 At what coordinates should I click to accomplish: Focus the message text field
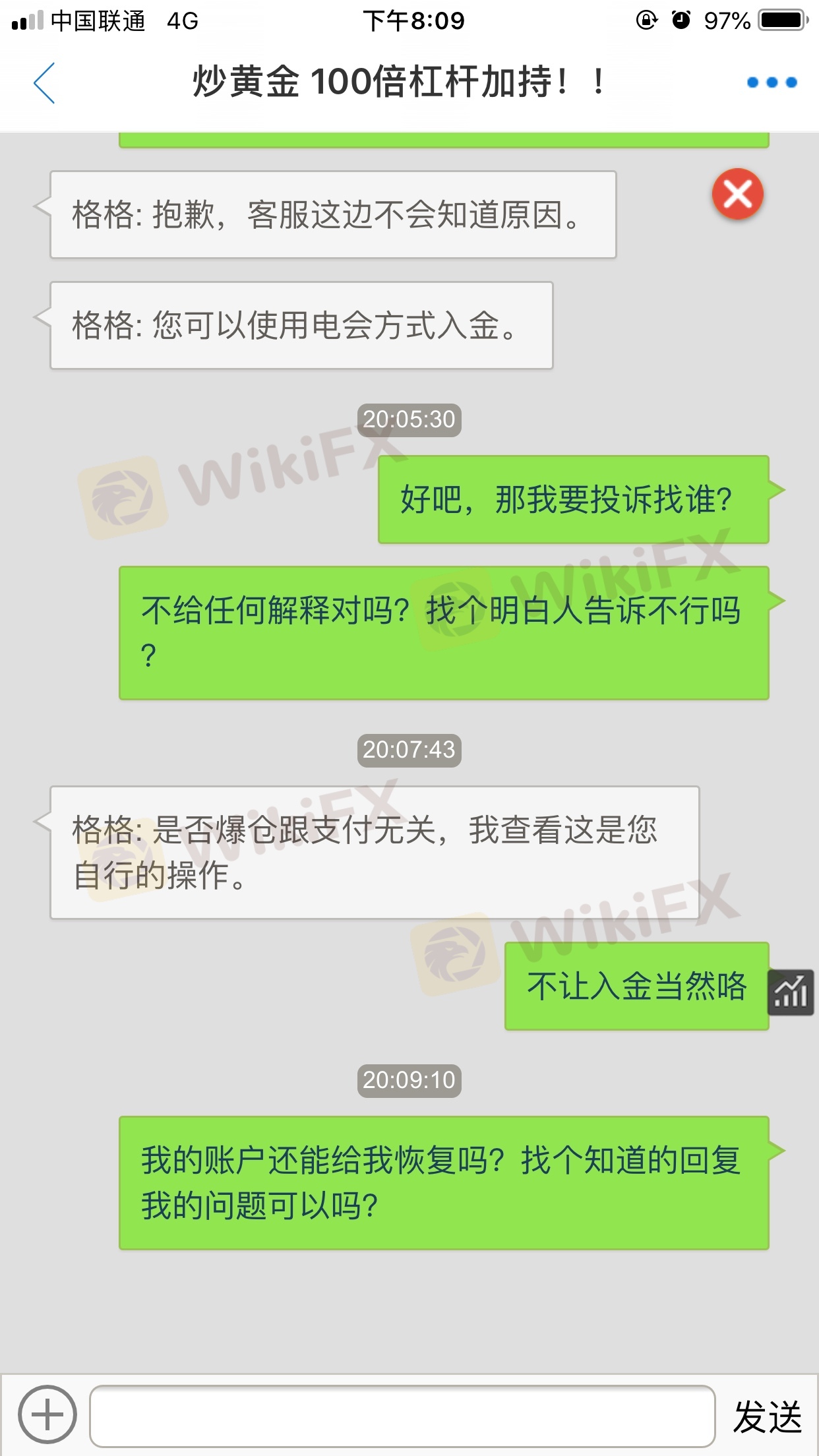(402, 1415)
